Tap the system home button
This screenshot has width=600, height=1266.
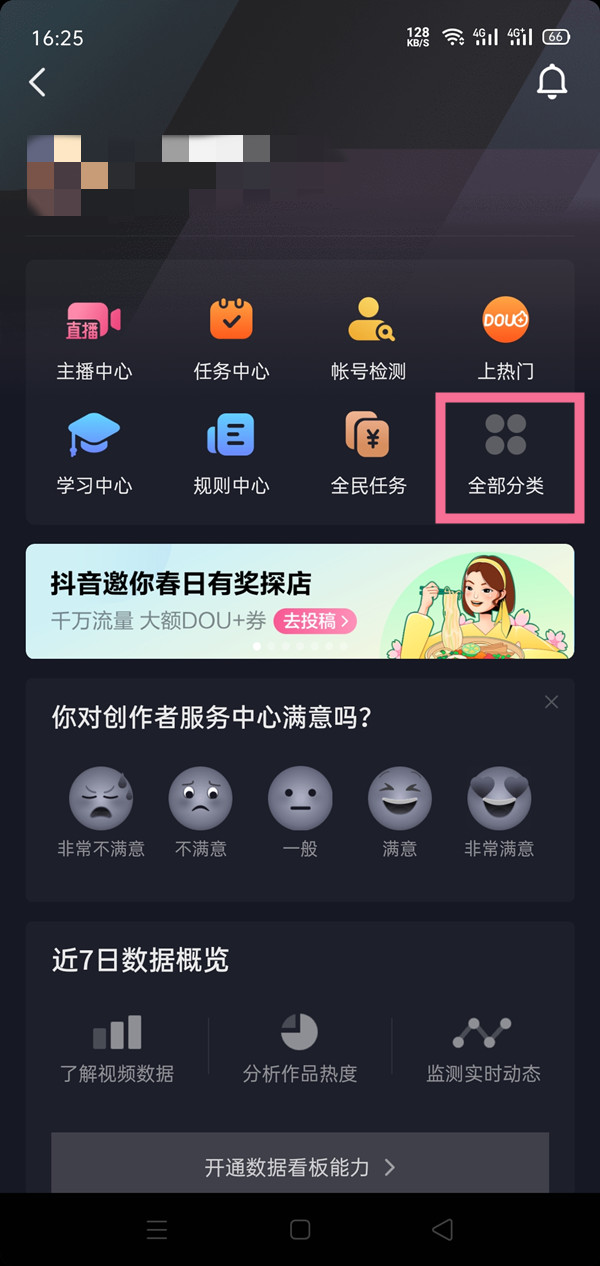(x=300, y=1230)
